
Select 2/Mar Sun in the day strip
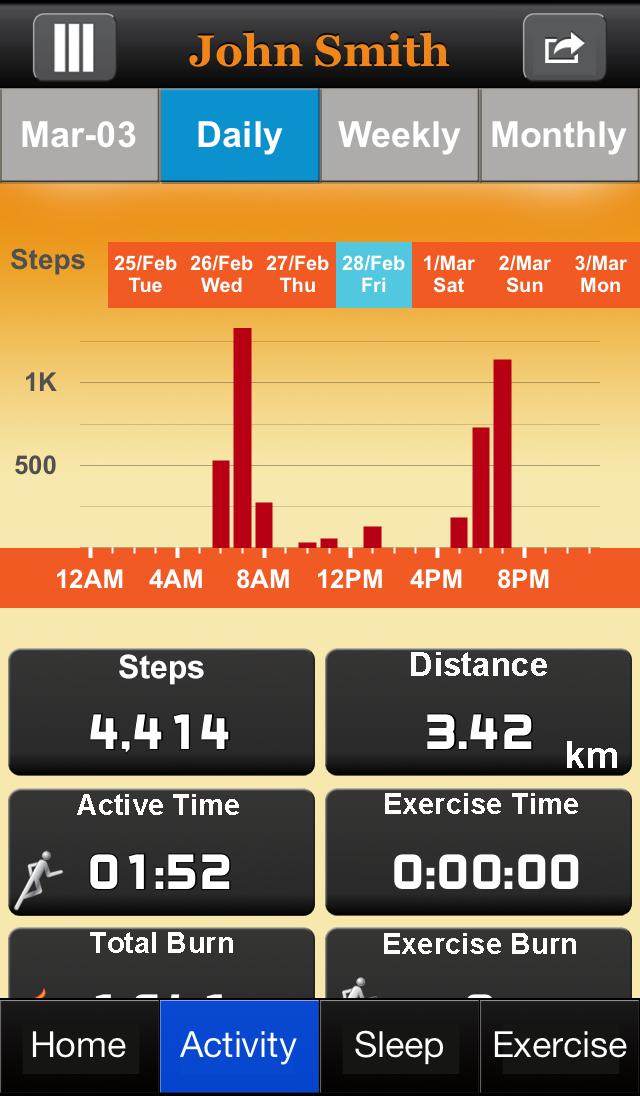525,274
